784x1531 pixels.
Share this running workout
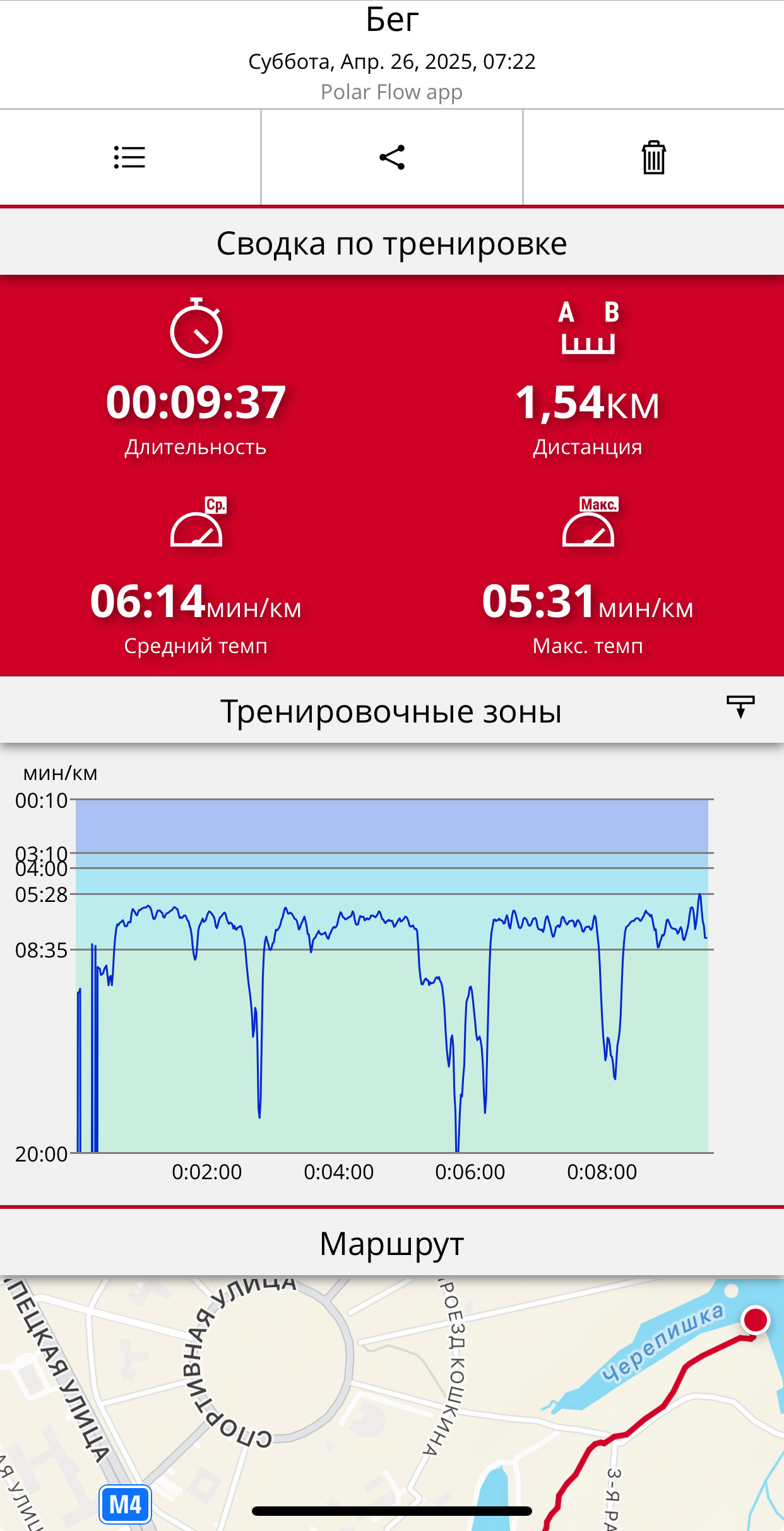click(x=392, y=157)
